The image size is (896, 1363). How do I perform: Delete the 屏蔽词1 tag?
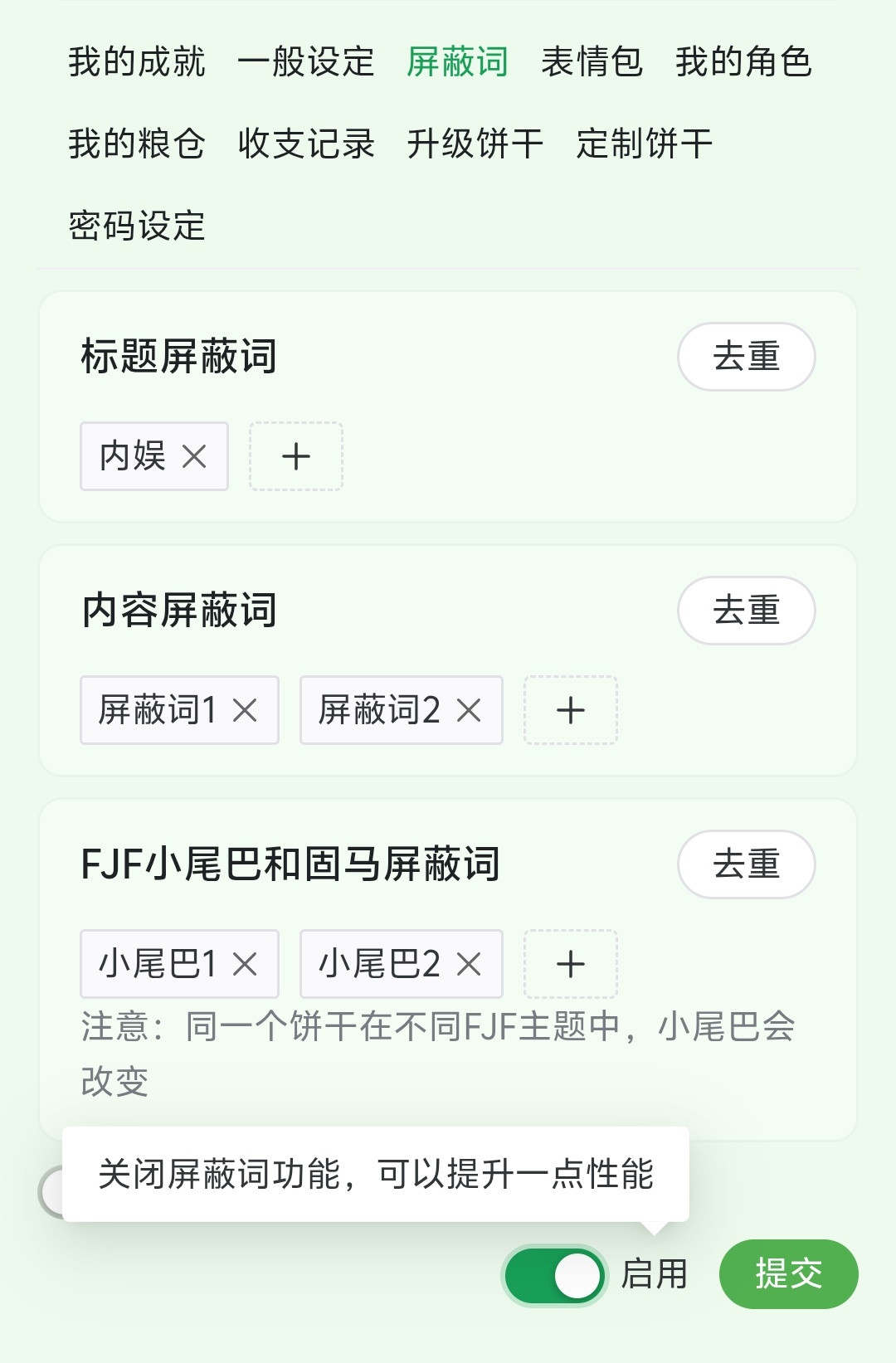click(245, 710)
